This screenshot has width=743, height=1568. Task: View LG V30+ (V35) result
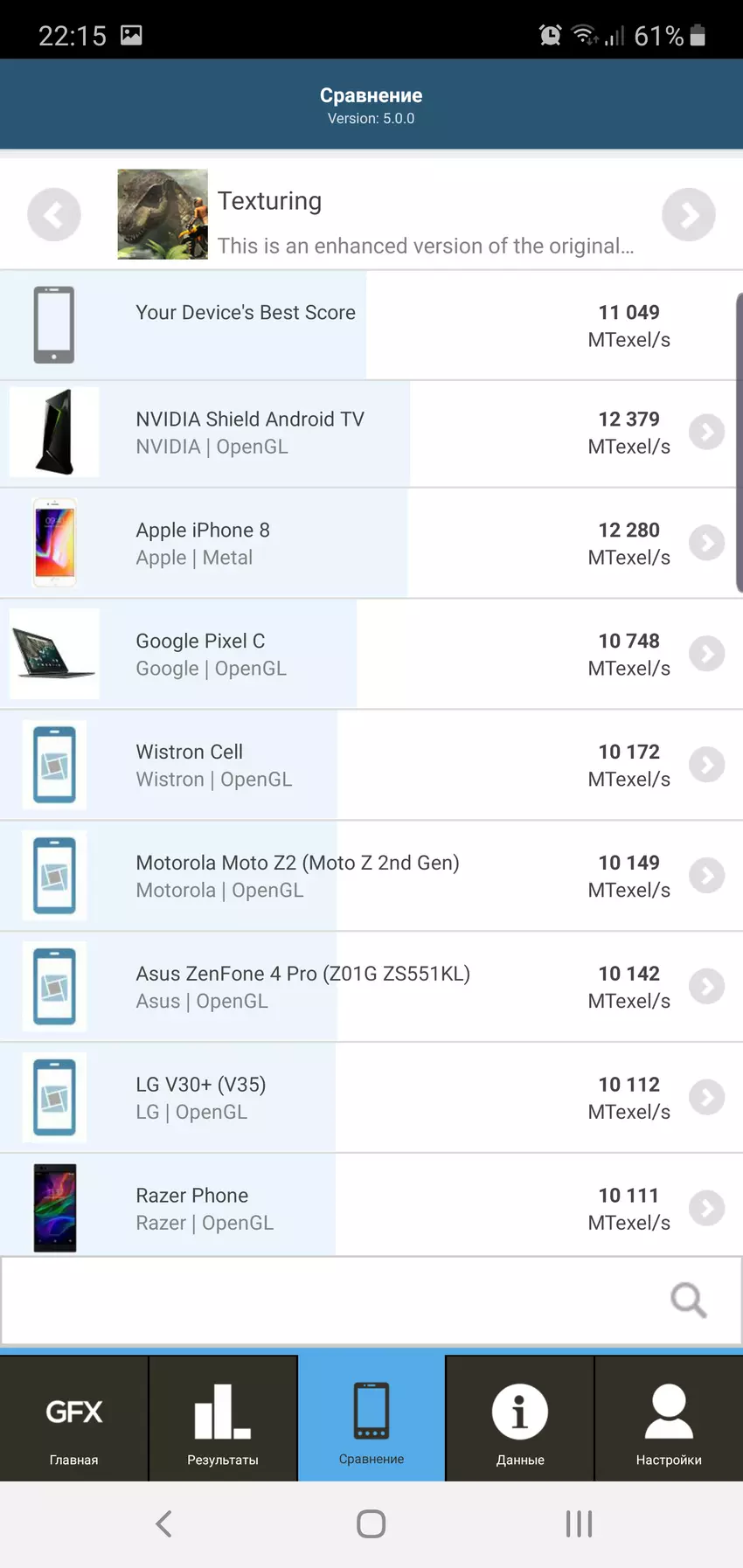(x=706, y=1098)
